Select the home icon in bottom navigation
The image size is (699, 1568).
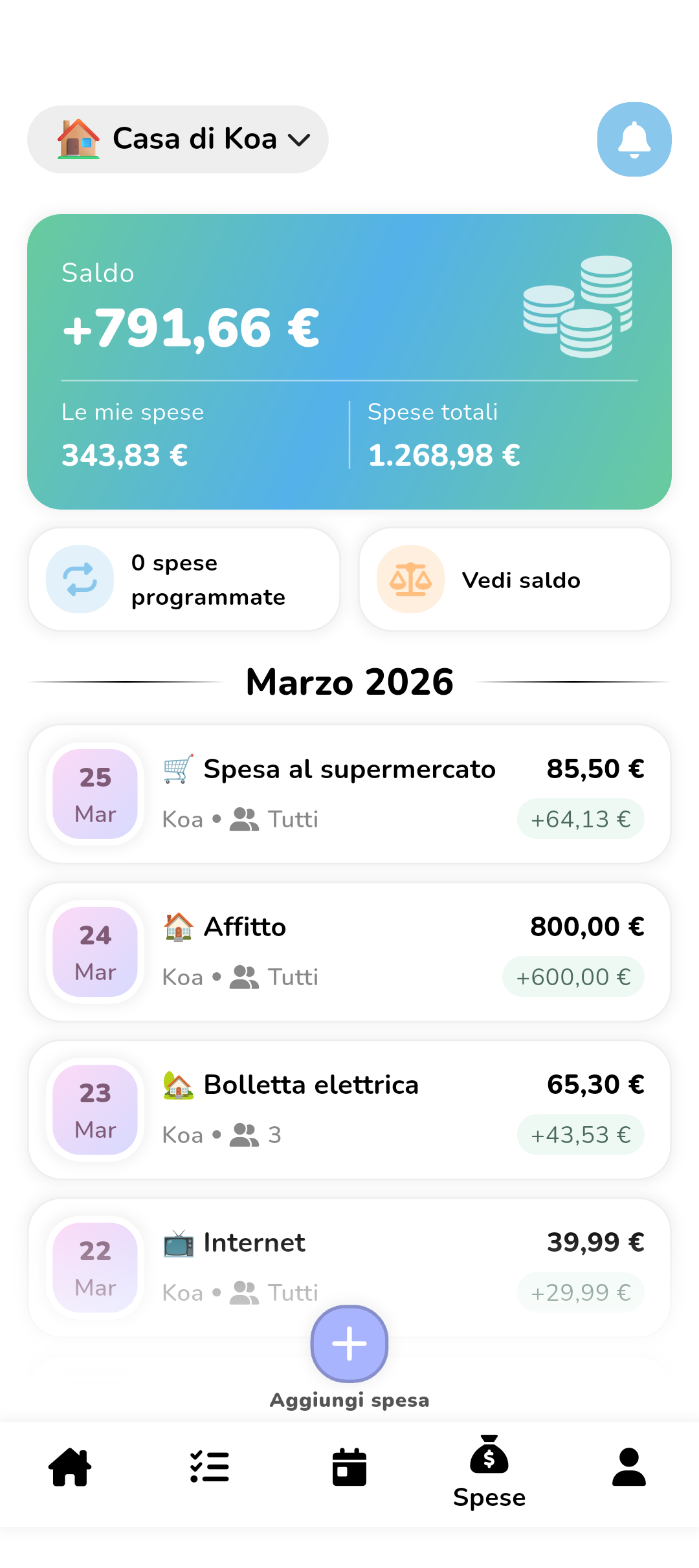(70, 1466)
